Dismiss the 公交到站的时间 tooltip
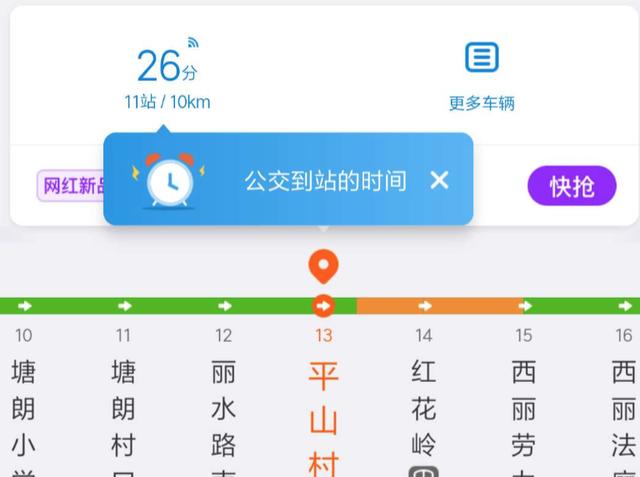The image size is (640, 477). 439,180
